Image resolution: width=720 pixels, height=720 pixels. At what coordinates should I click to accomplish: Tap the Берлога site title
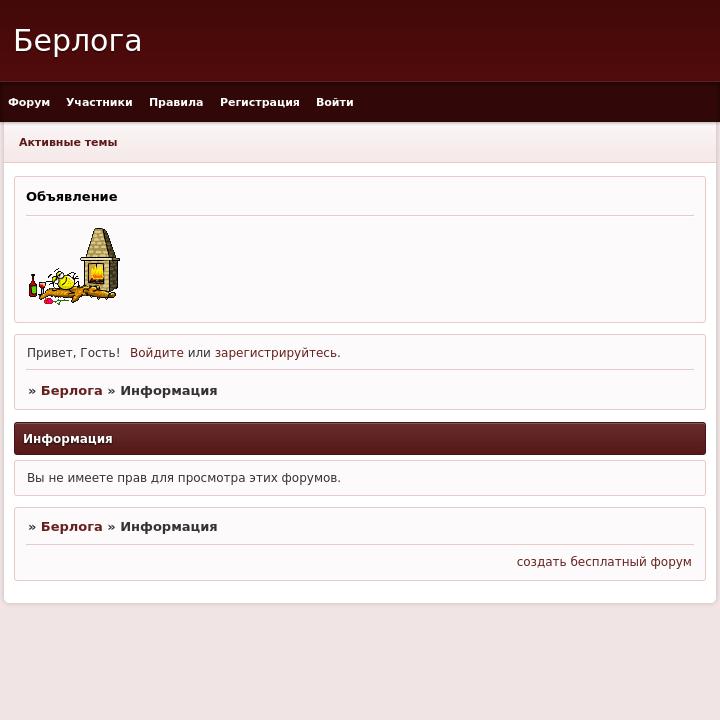pyautogui.click(x=78, y=41)
